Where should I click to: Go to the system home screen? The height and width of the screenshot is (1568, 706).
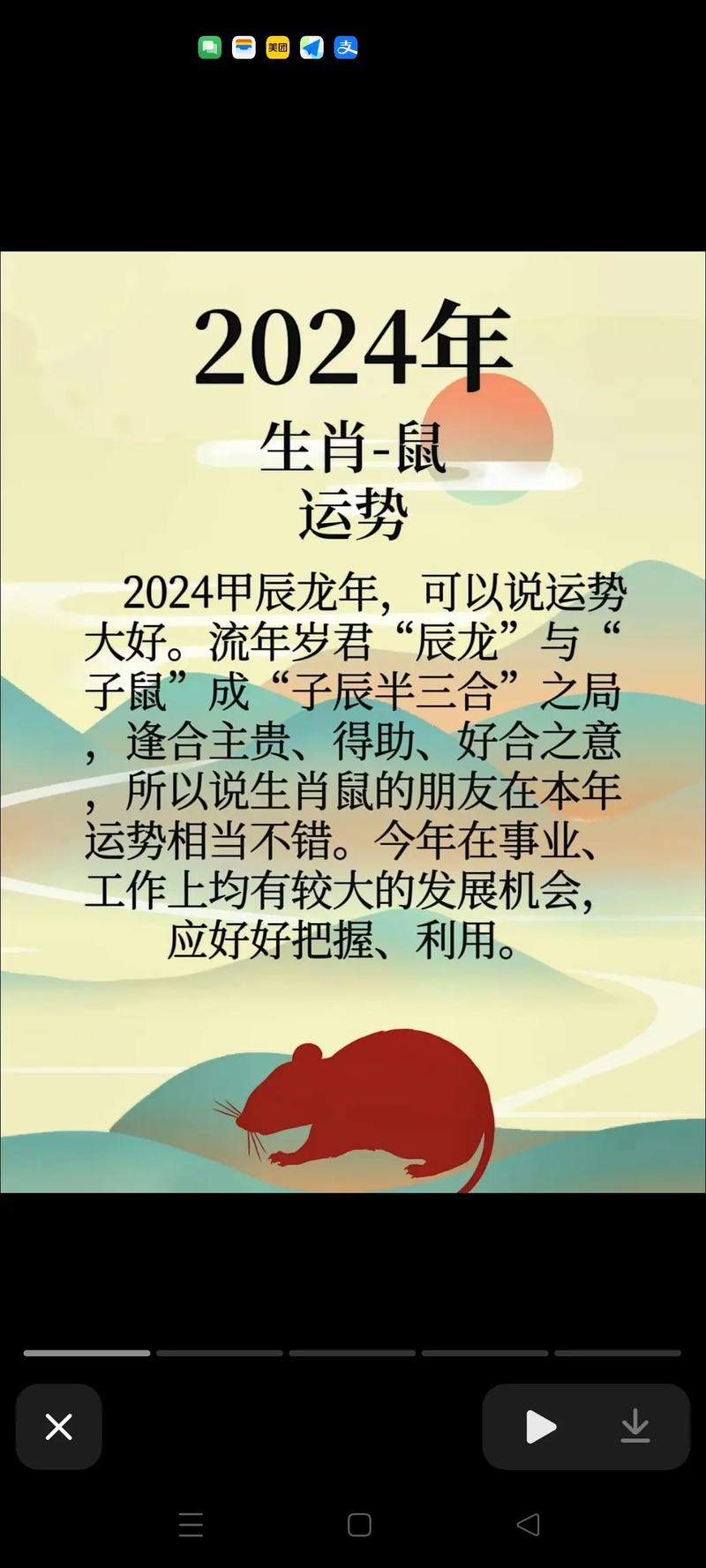click(x=359, y=1525)
